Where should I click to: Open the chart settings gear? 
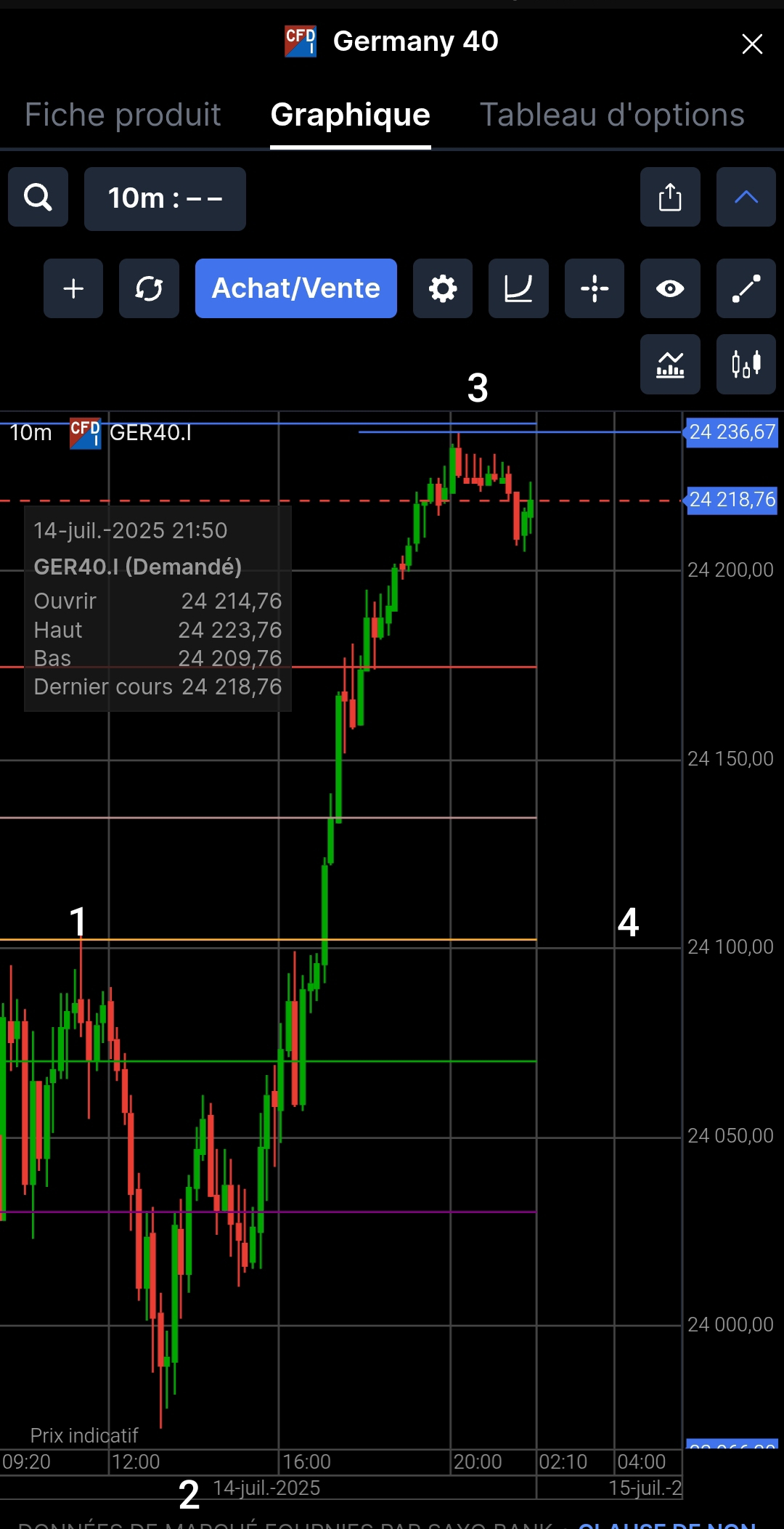443,288
